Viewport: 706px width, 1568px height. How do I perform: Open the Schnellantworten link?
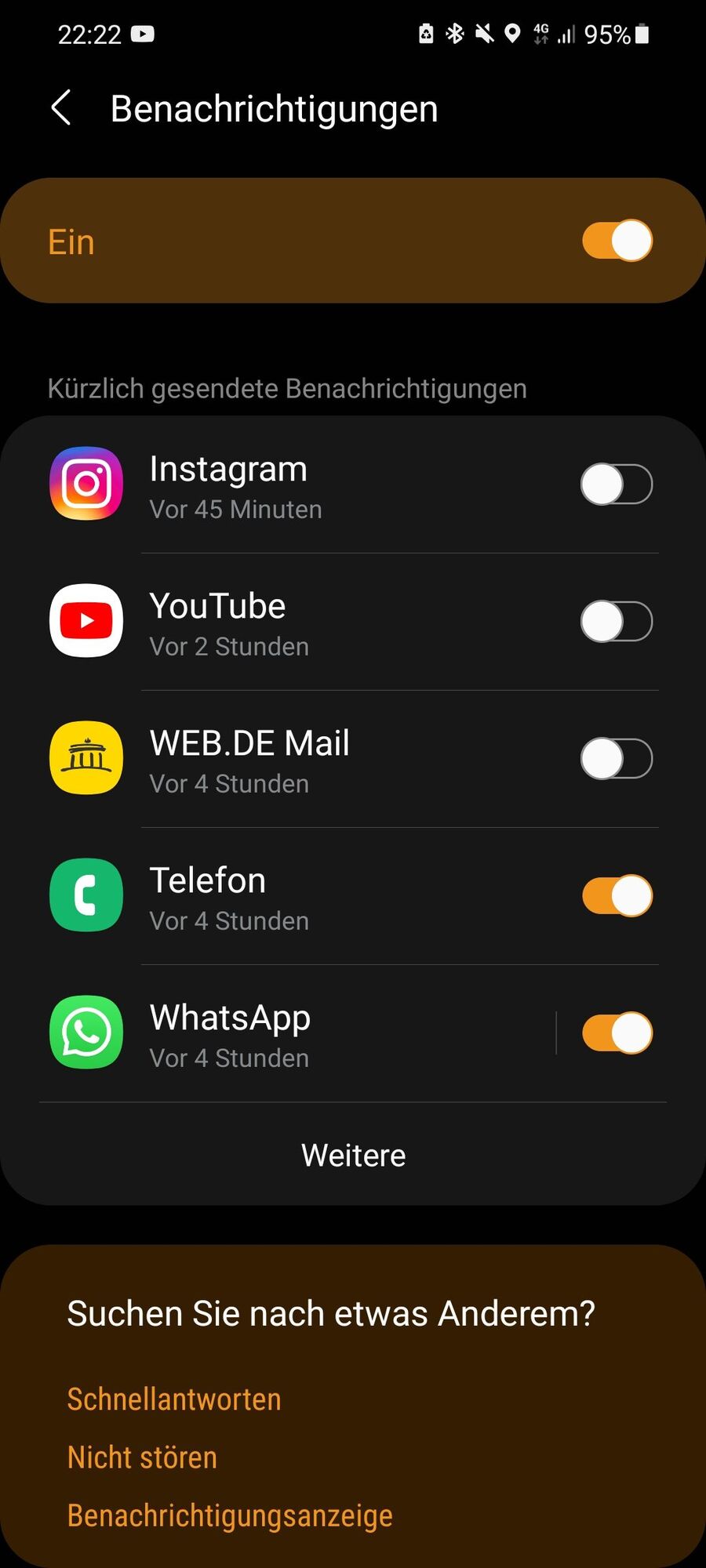click(174, 1399)
